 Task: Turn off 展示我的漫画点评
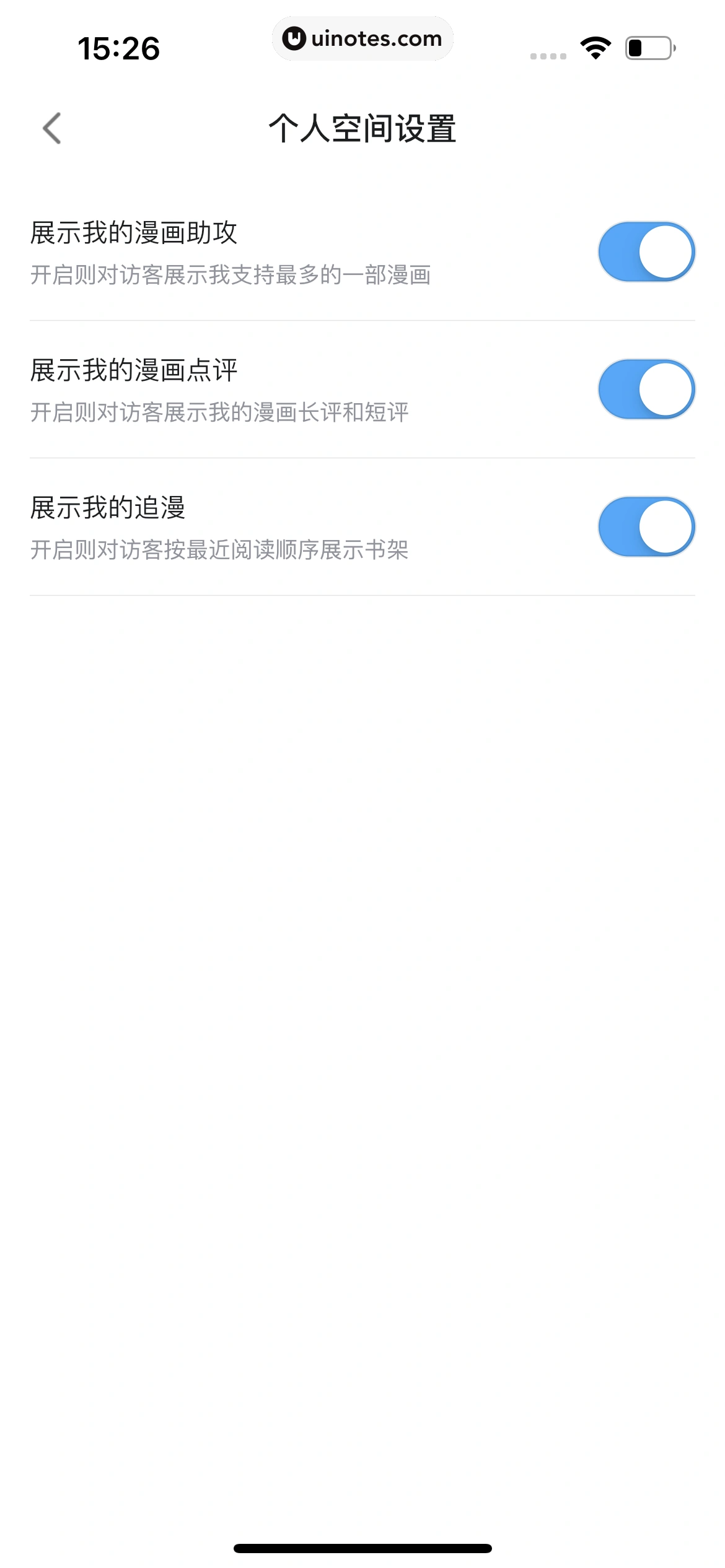point(647,390)
